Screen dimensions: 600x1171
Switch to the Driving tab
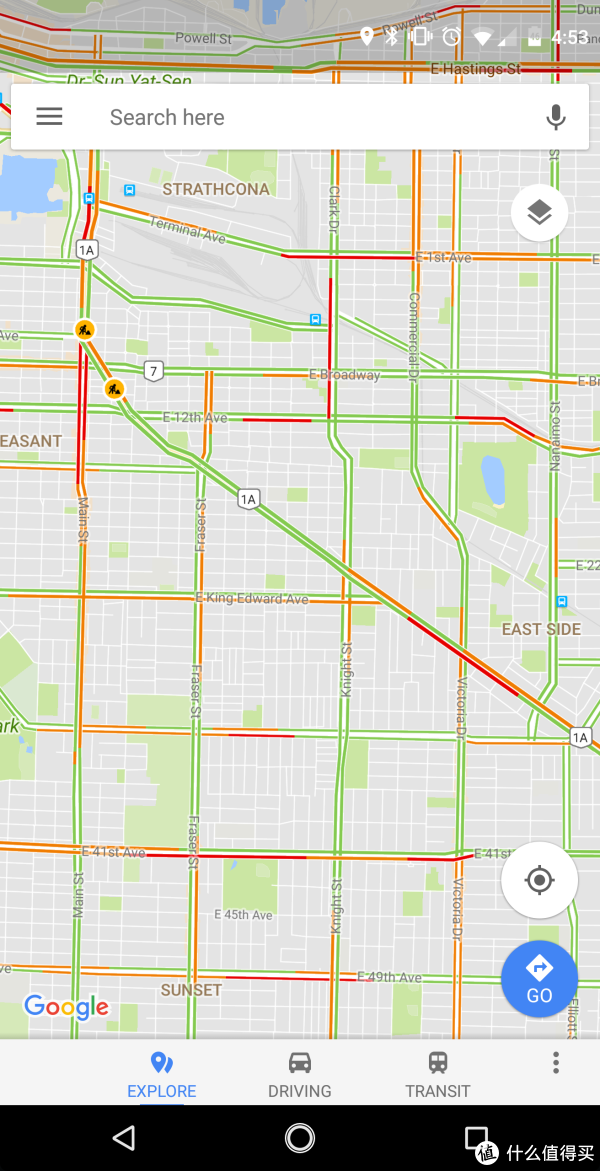tap(299, 1074)
